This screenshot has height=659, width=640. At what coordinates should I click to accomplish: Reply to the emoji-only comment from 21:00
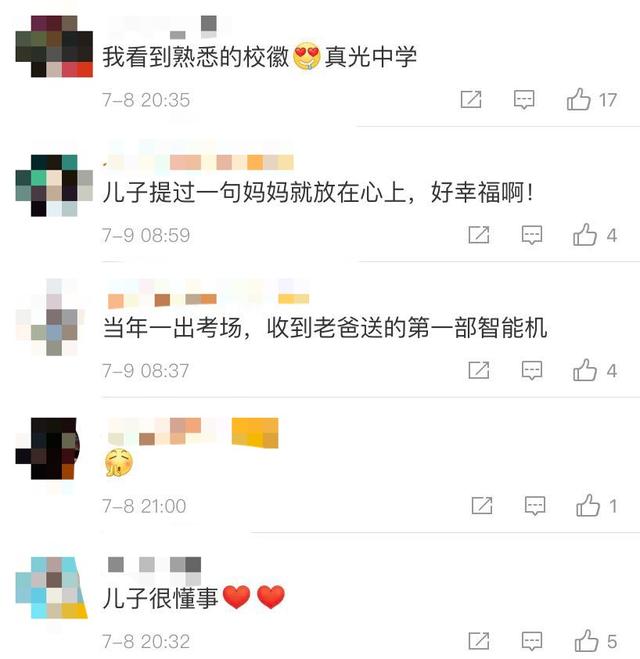[535, 506]
